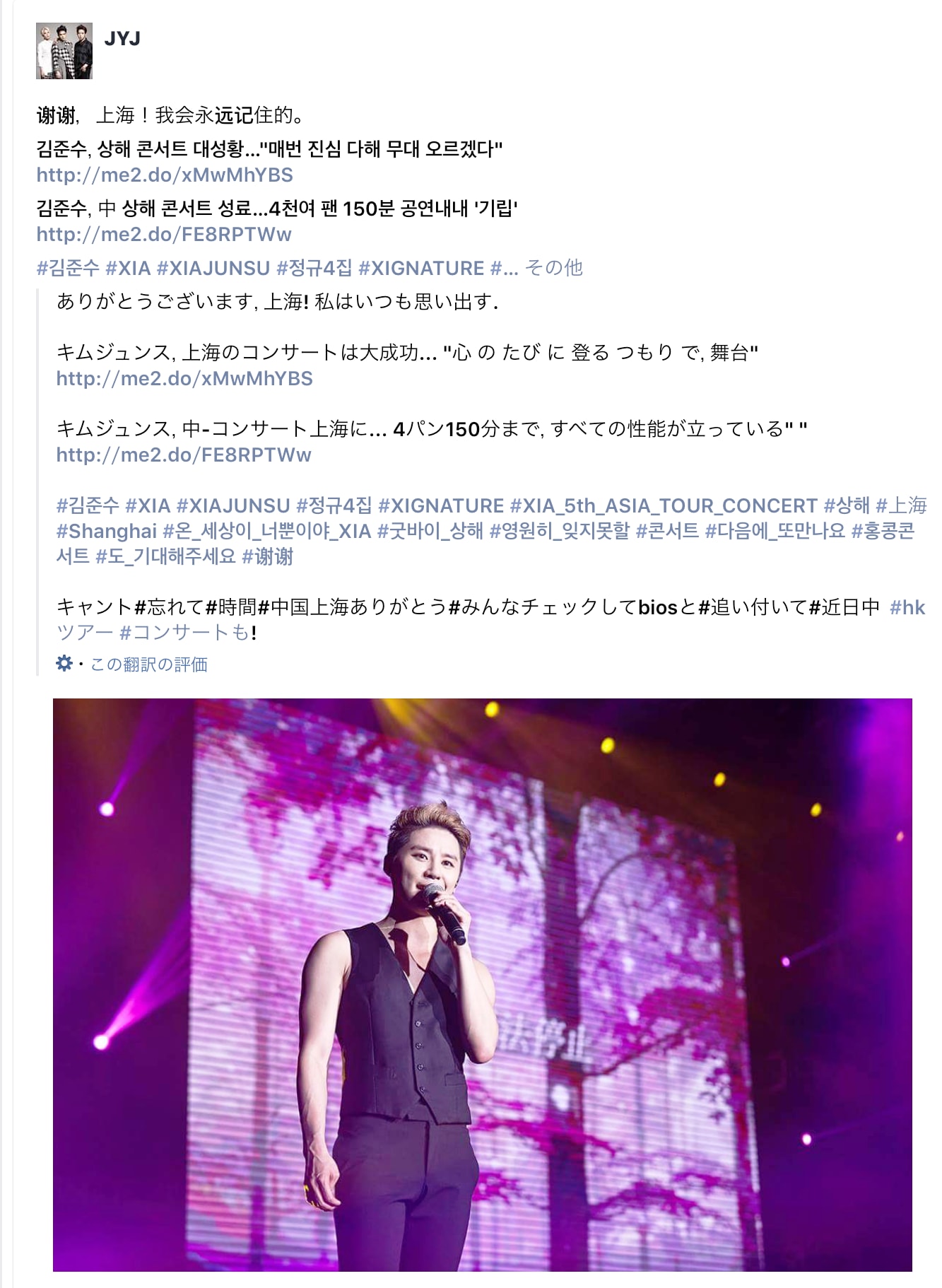Rate the translation via この翻訳の評価
942x1288 pixels.
(x=148, y=665)
